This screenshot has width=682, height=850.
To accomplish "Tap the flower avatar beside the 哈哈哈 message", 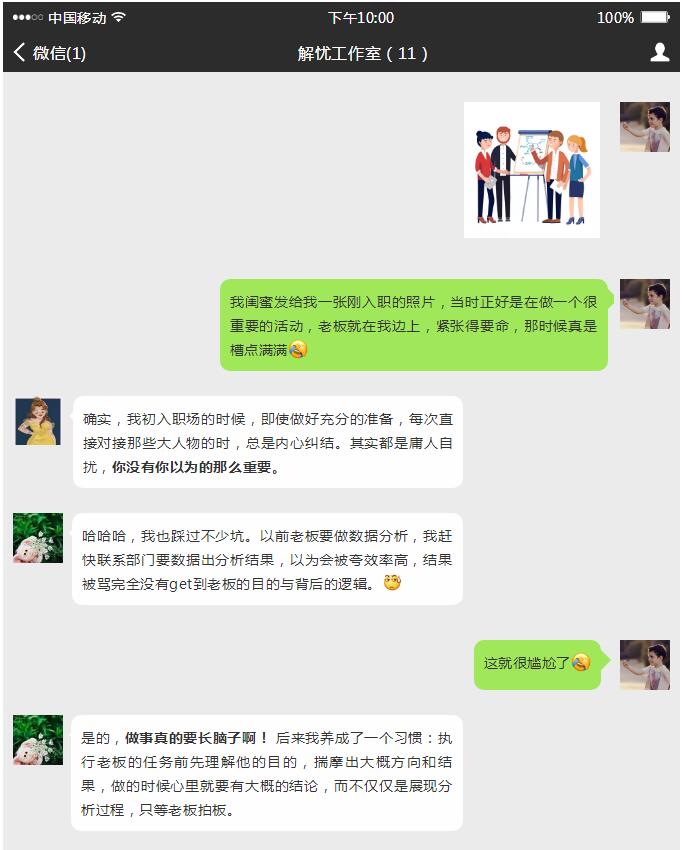I will tap(38, 538).
